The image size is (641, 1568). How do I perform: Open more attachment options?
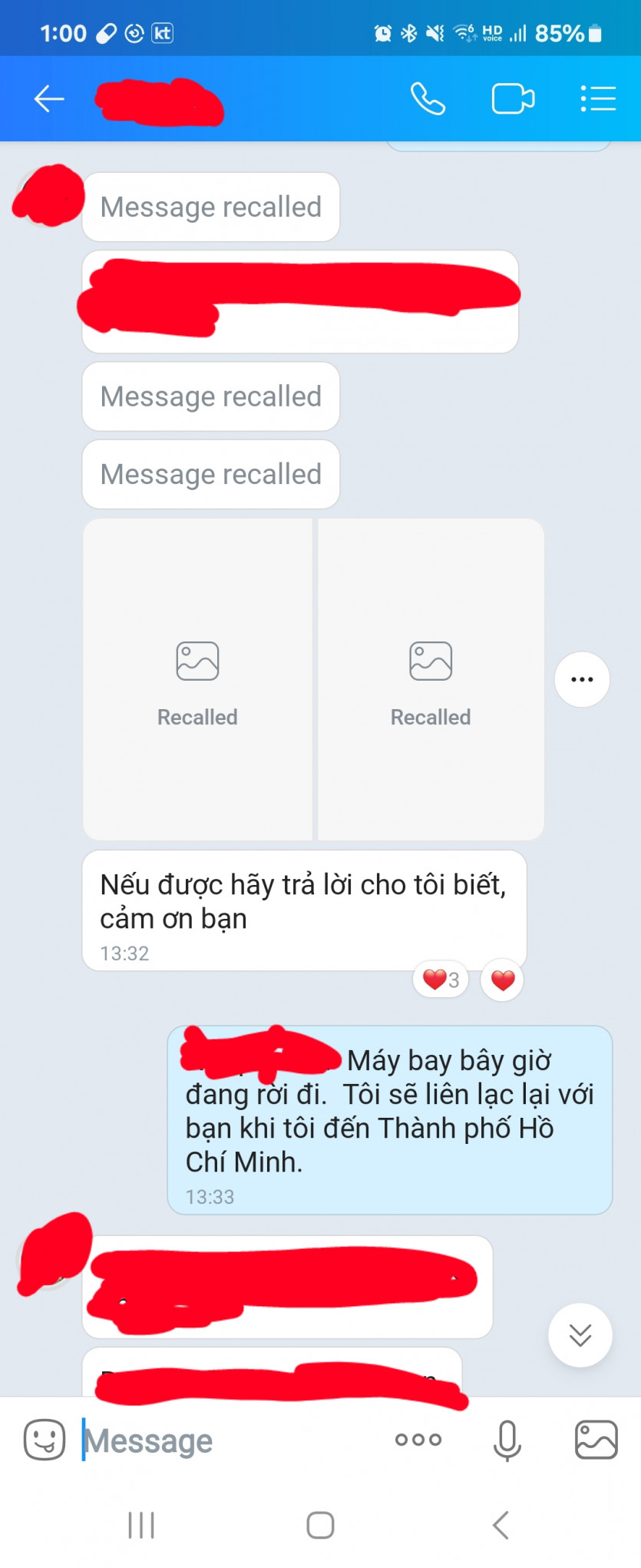click(418, 1440)
